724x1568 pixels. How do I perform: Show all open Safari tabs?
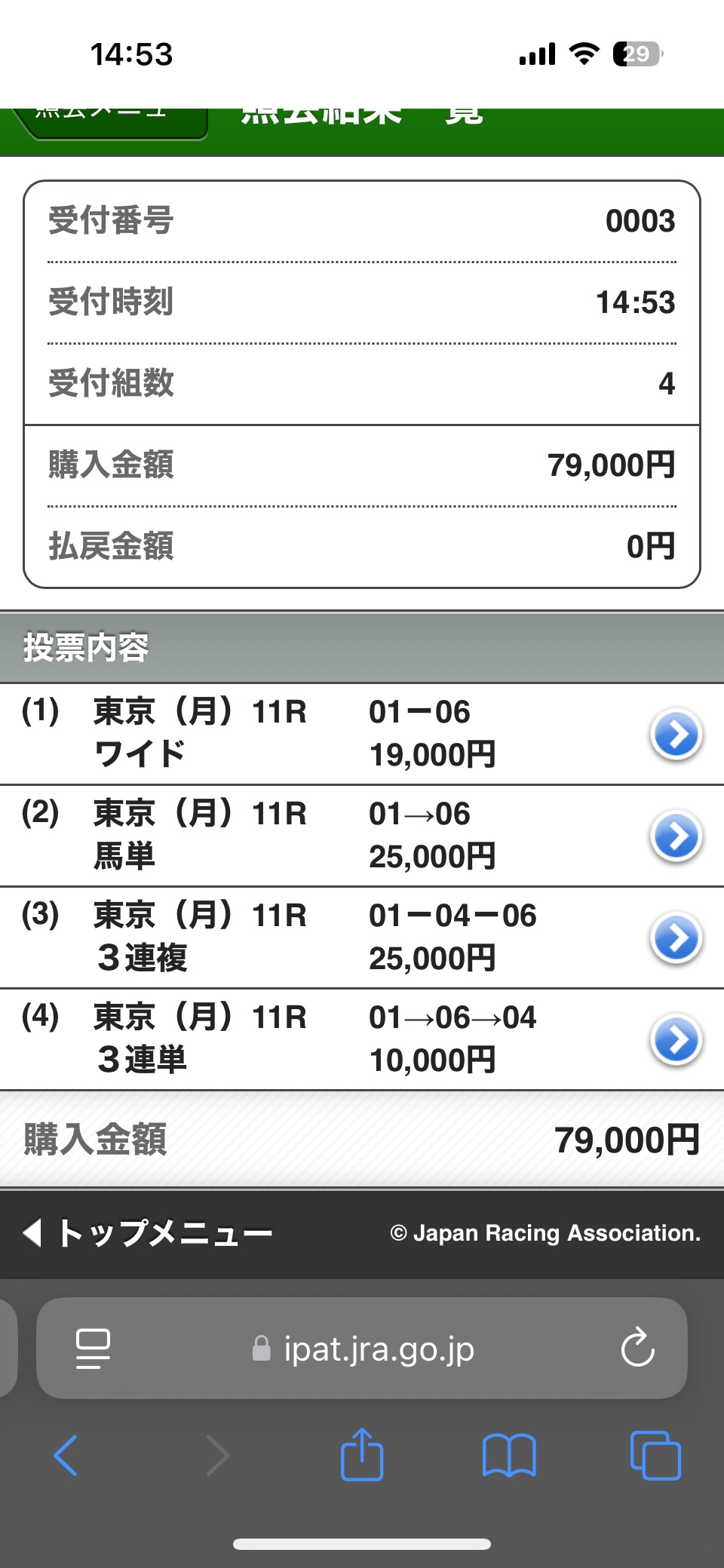click(x=655, y=1455)
